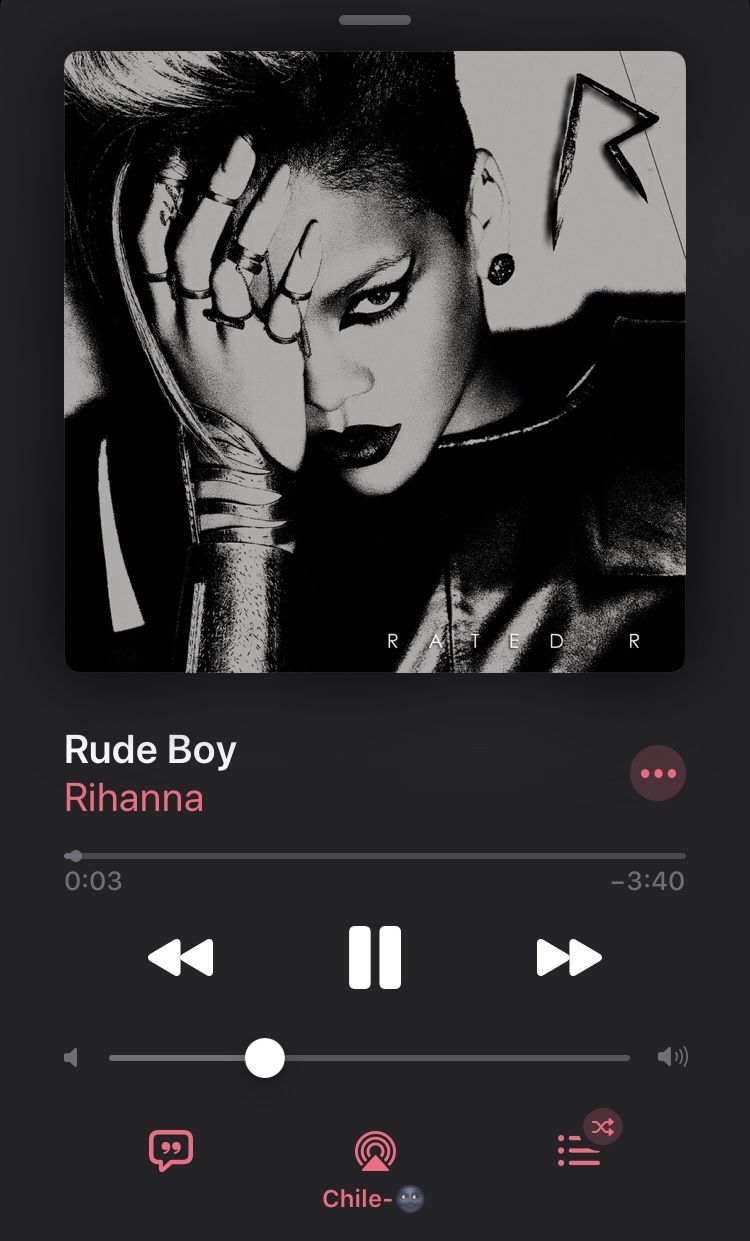Go back to the previous track
The width and height of the screenshot is (750, 1241).
coord(181,957)
